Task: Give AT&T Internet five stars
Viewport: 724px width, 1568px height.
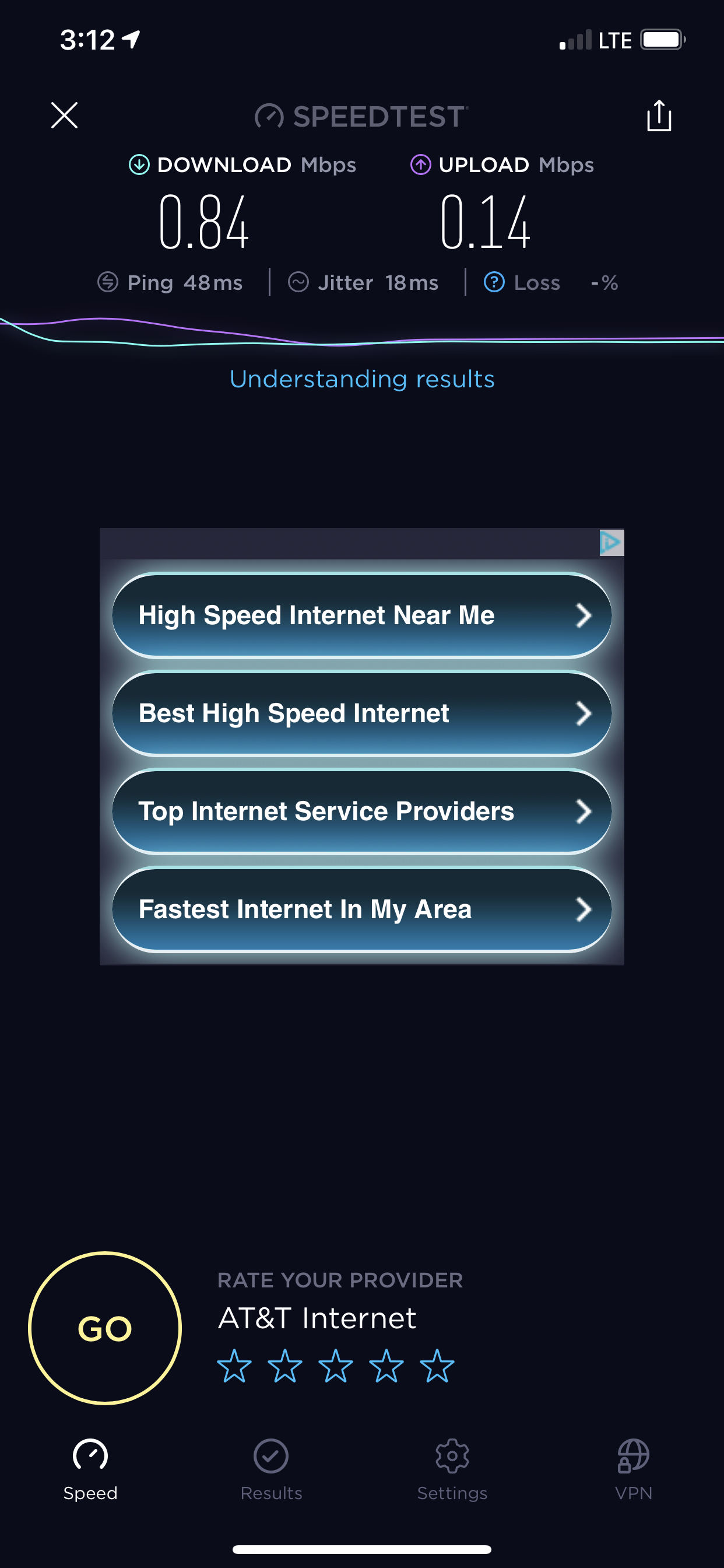Action: point(437,1366)
